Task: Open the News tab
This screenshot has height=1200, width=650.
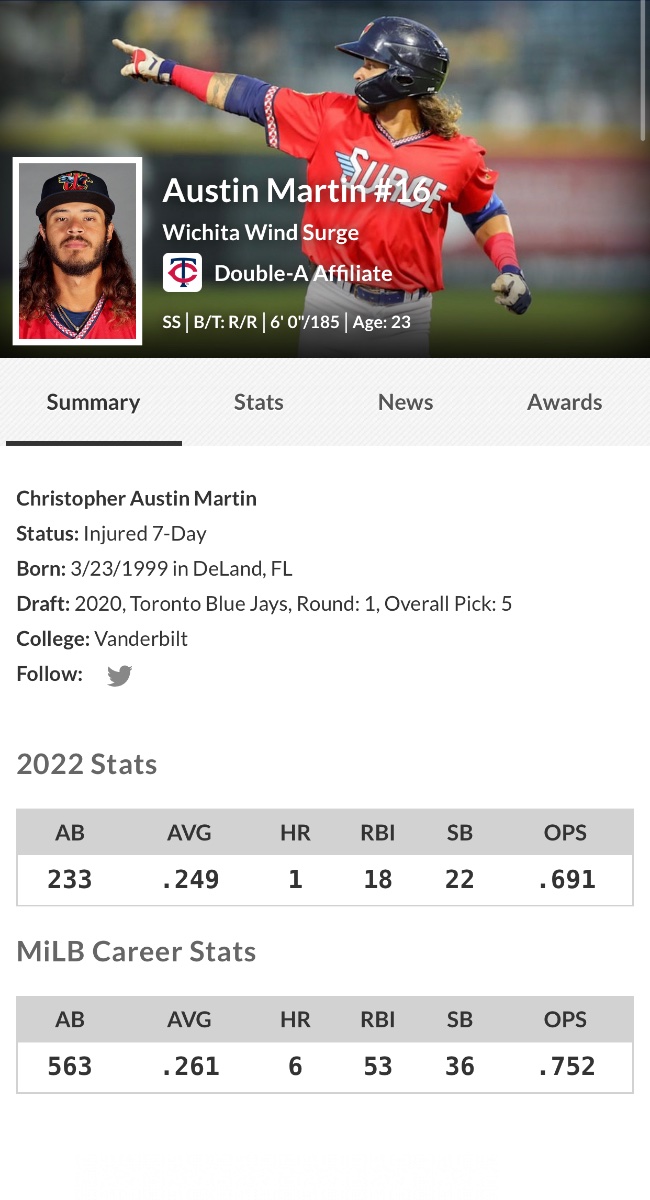Action: tap(405, 402)
